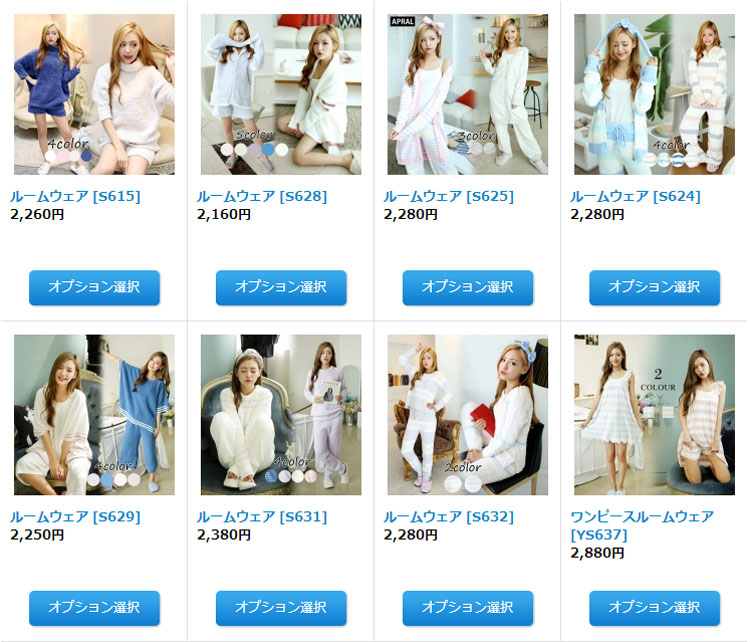Open the ルームウェア [S628] title link
The height and width of the screenshot is (642, 750).
pyautogui.click(x=262, y=196)
